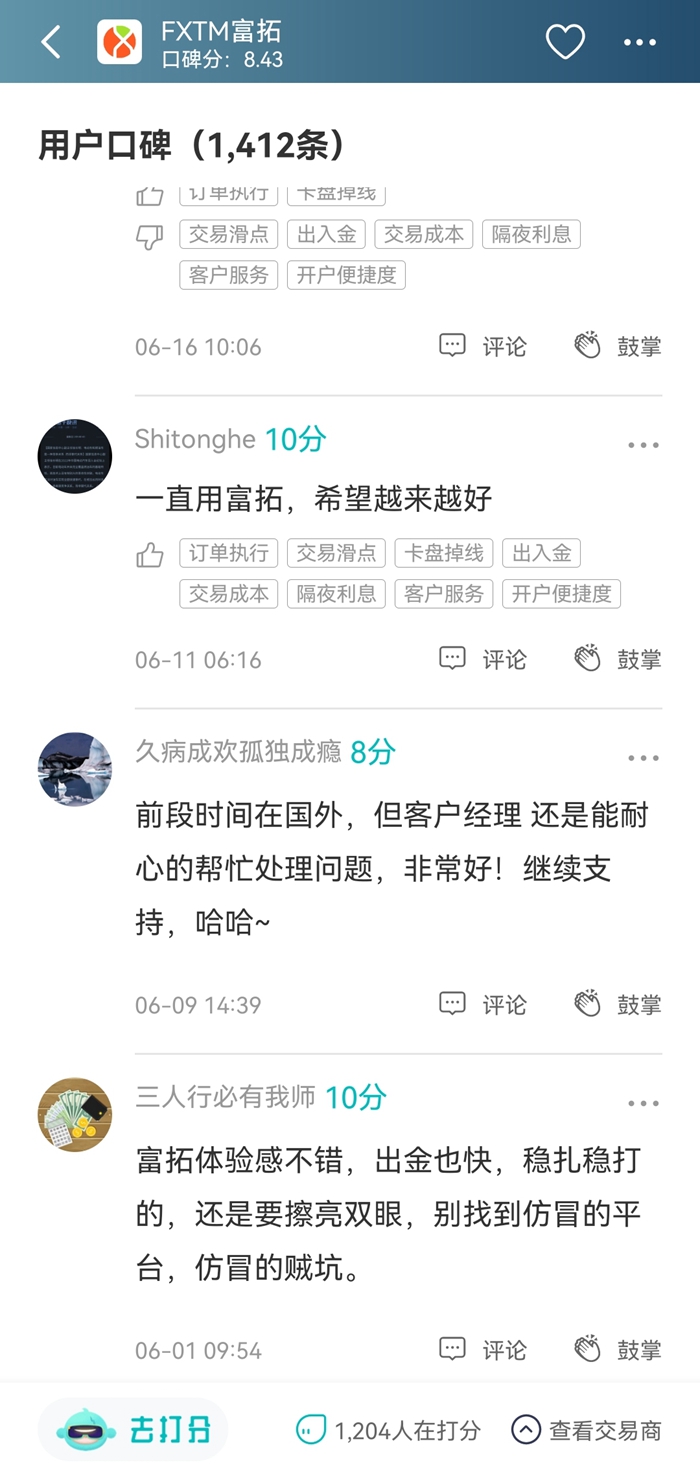
Task: Favorite FXTM with the heart icon
Action: (565, 42)
